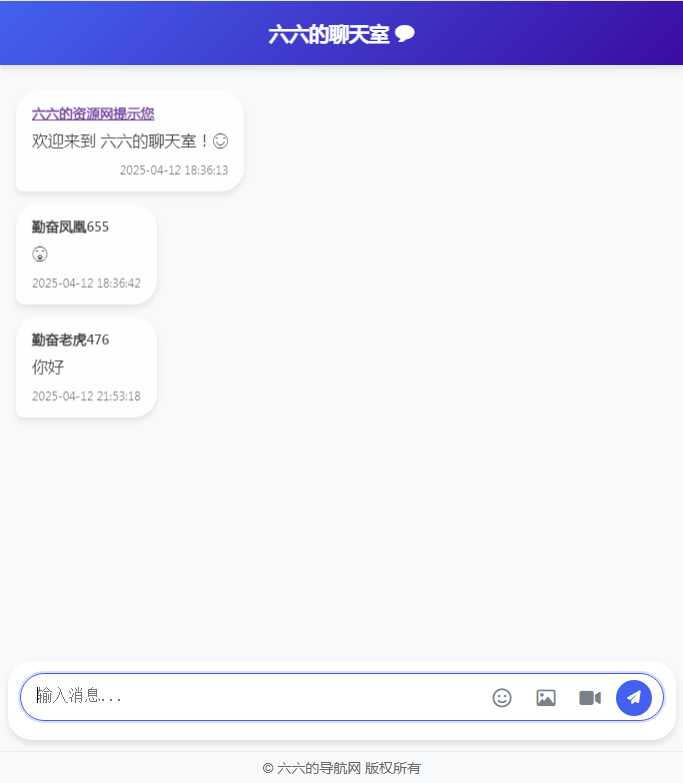
Task: Focus the 输入消息 text field
Action: [x=250, y=697]
